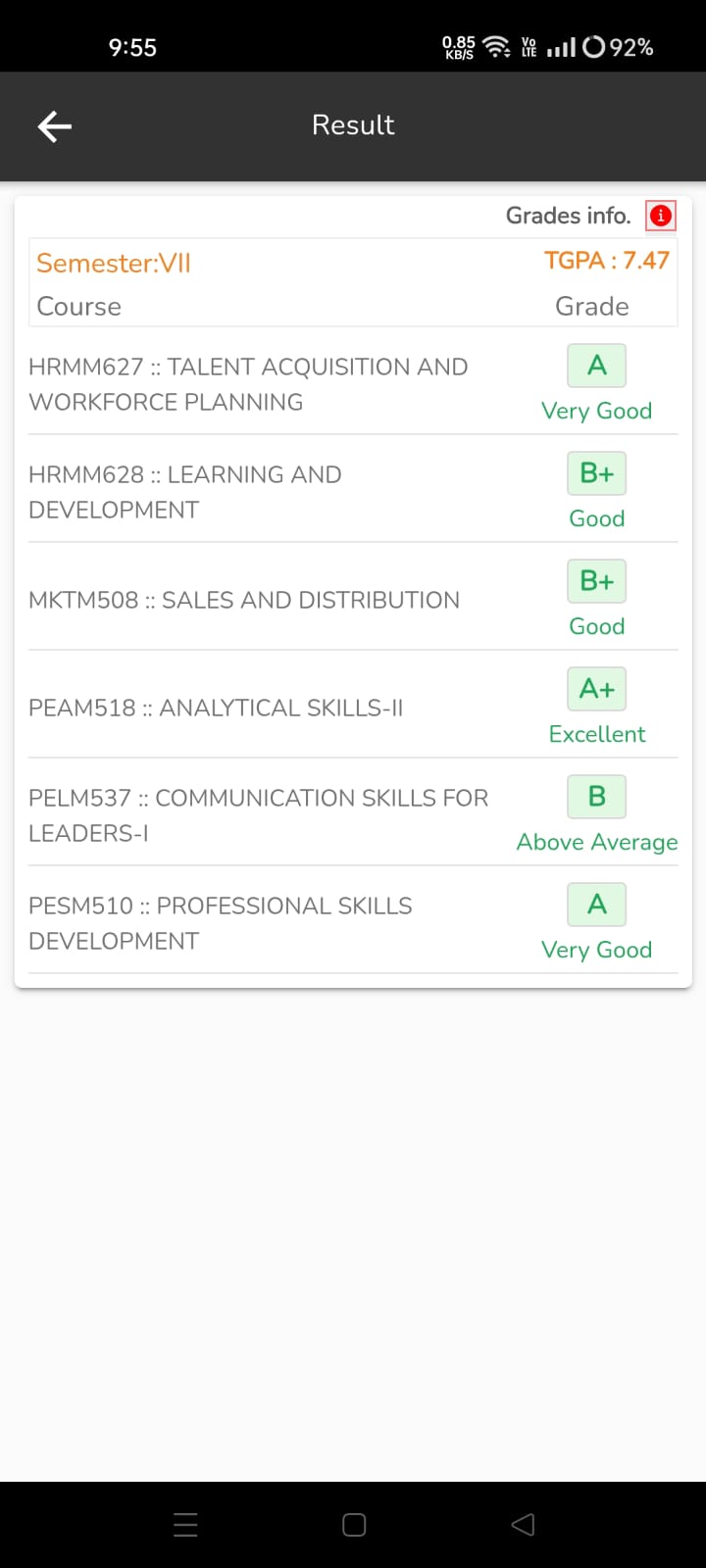Image resolution: width=706 pixels, height=1568 pixels.
Task: Open the system recent apps view
Action: tap(185, 1524)
